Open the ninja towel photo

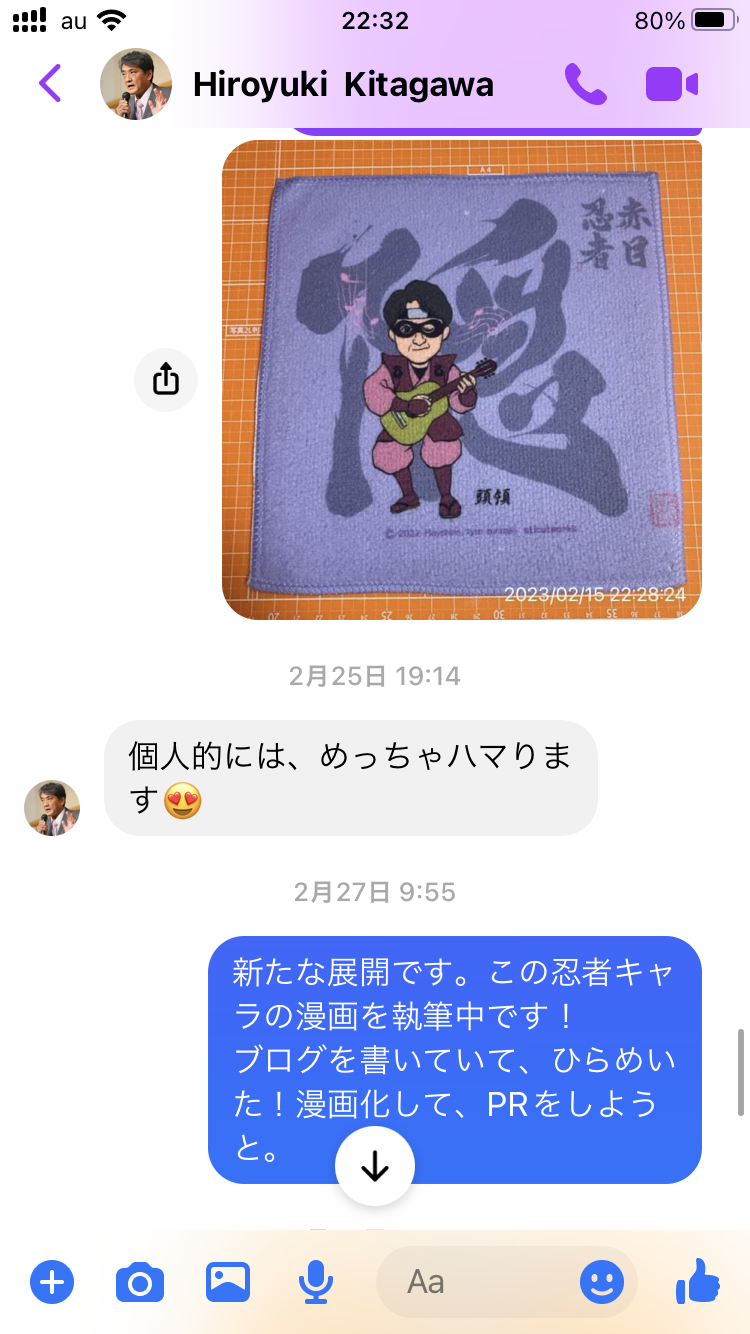click(x=461, y=380)
